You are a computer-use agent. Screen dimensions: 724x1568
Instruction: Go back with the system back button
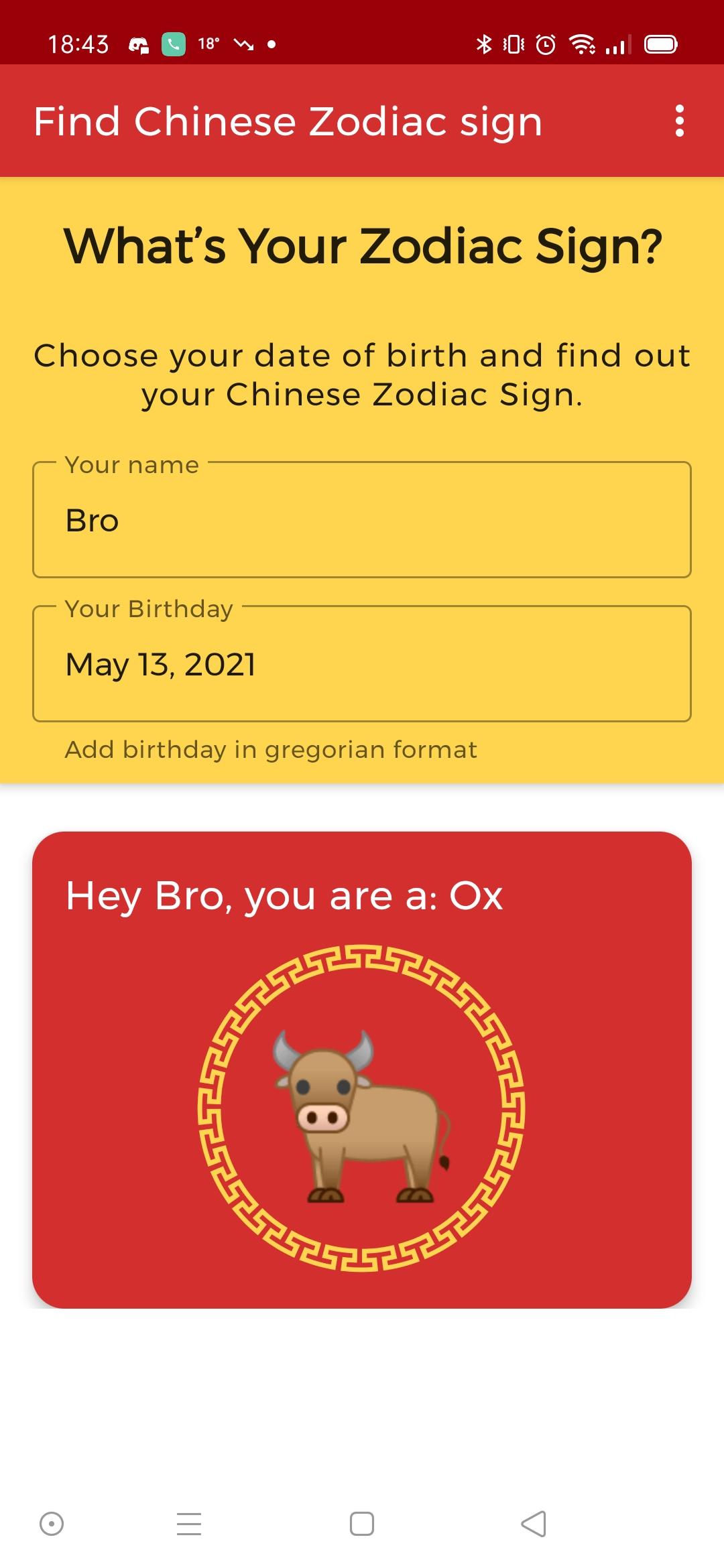pos(534,1524)
